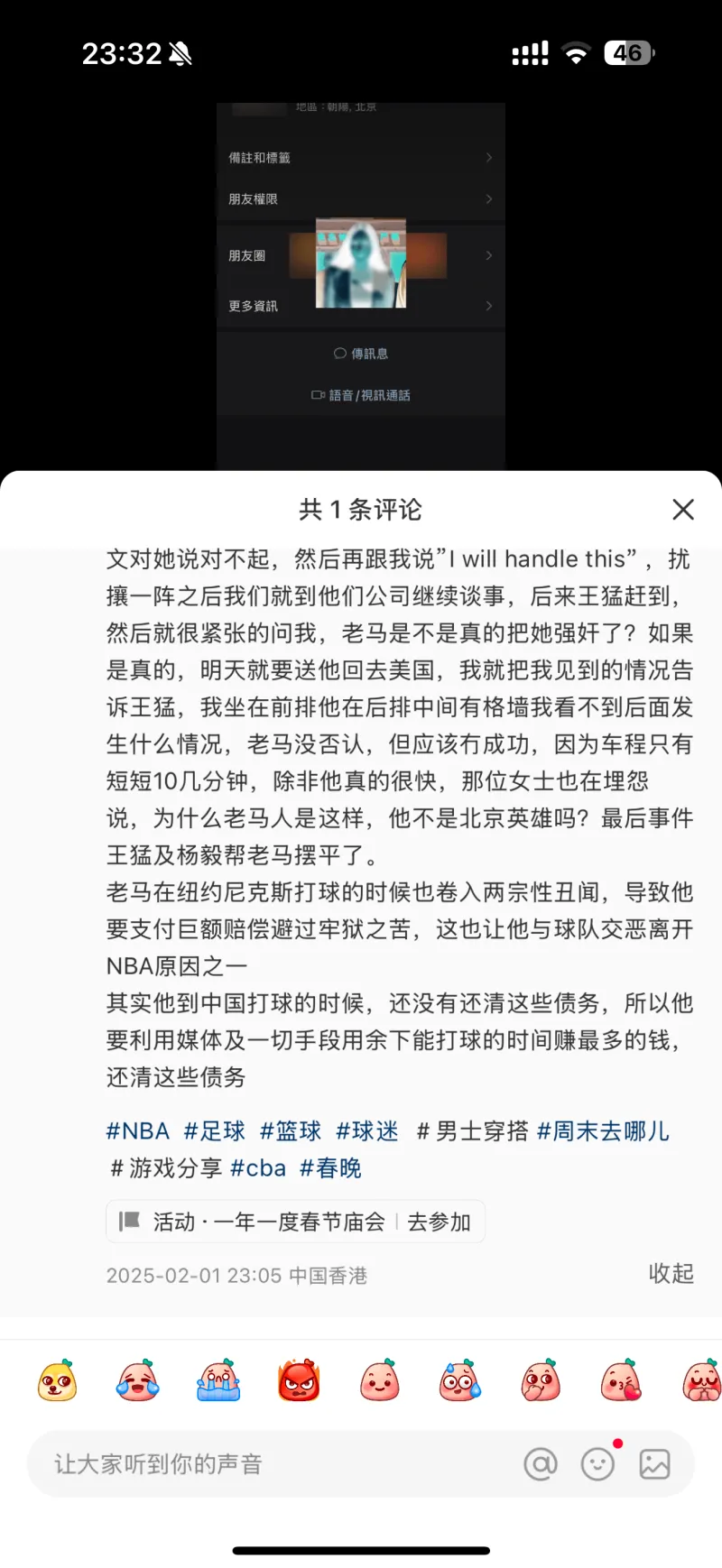Open the #球迷 hashtag
Screen dimensions: 722x1568
[367, 1131]
